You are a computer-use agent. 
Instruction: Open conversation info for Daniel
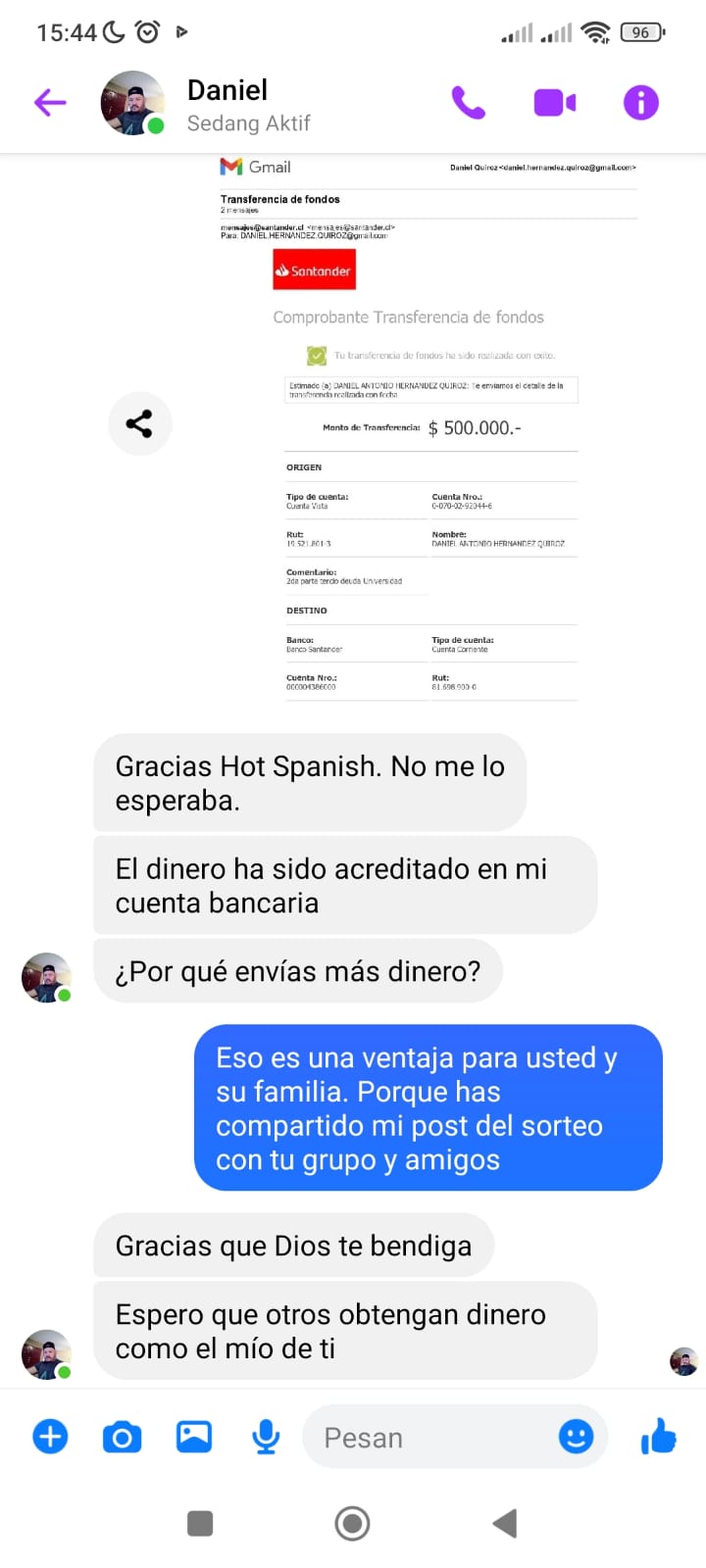640,102
